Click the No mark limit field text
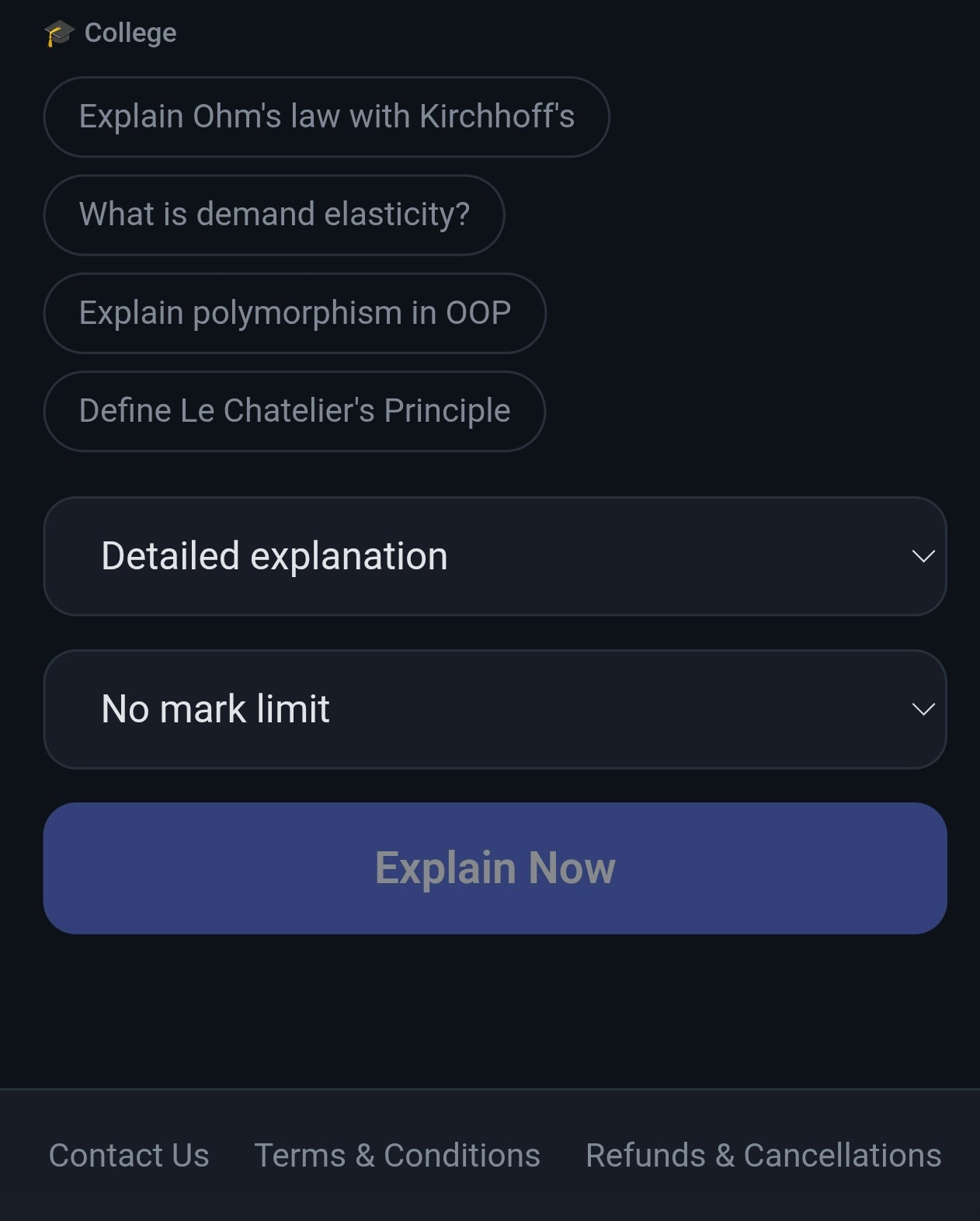The image size is (980, 1221). pos(216,708)
